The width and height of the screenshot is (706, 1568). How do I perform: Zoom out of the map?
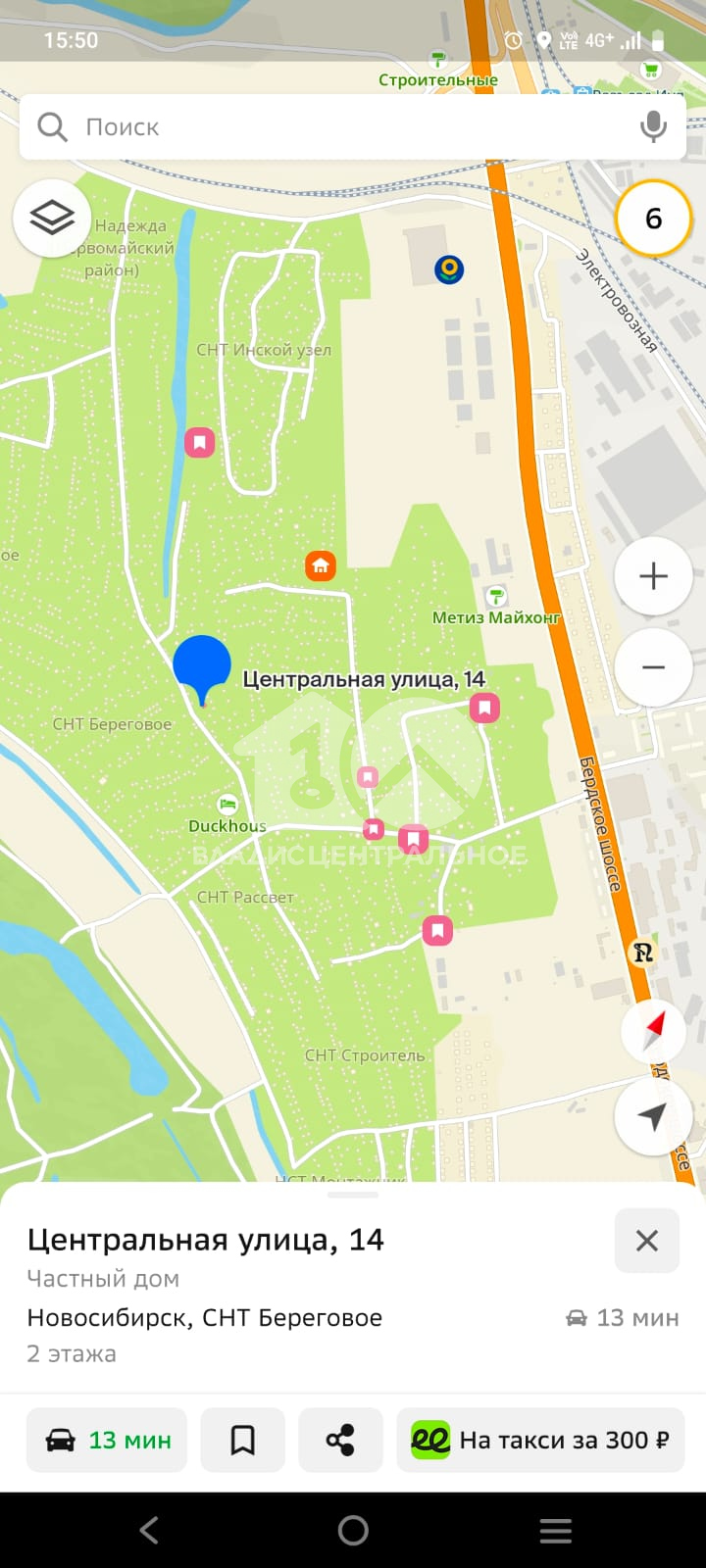(653, 667)
